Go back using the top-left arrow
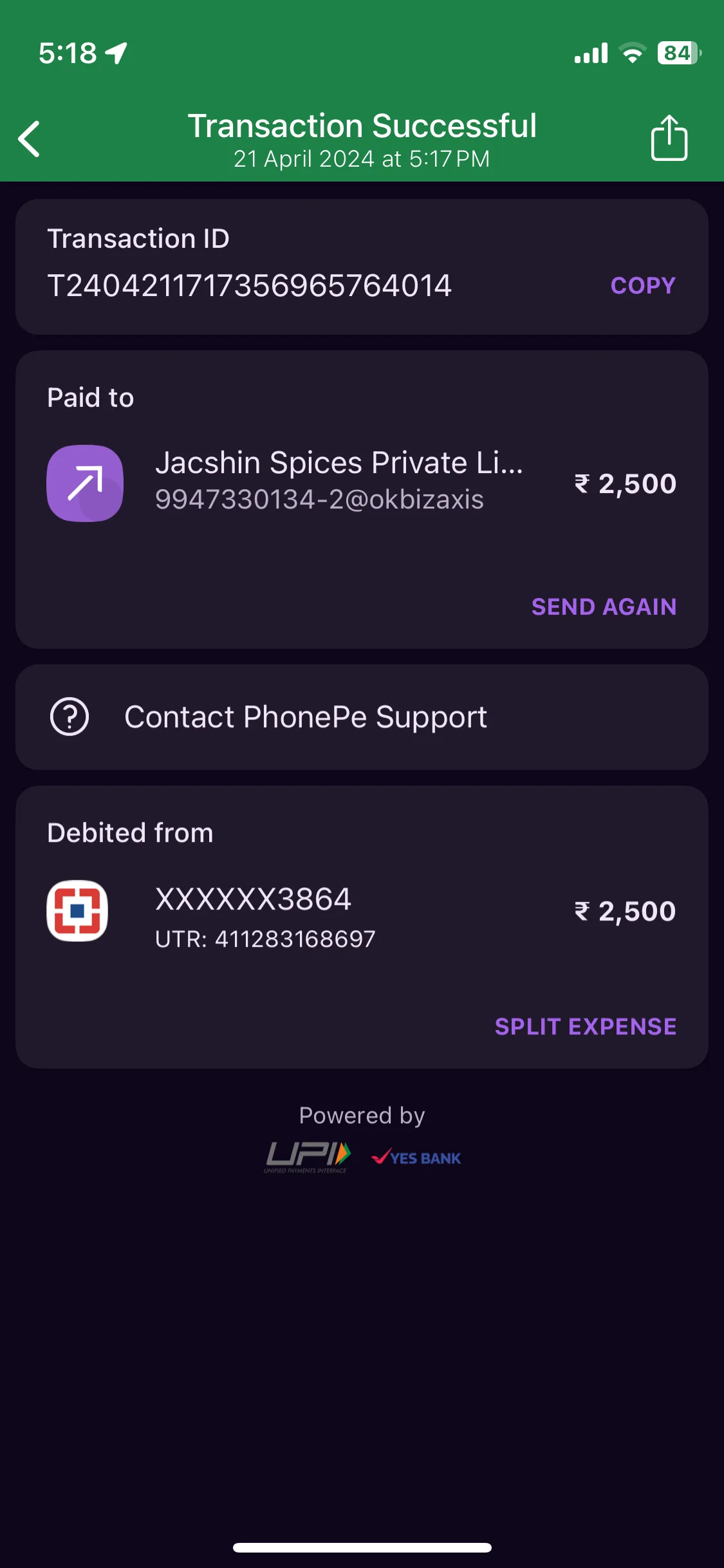 pyautogui.click(x=30, y=138)
